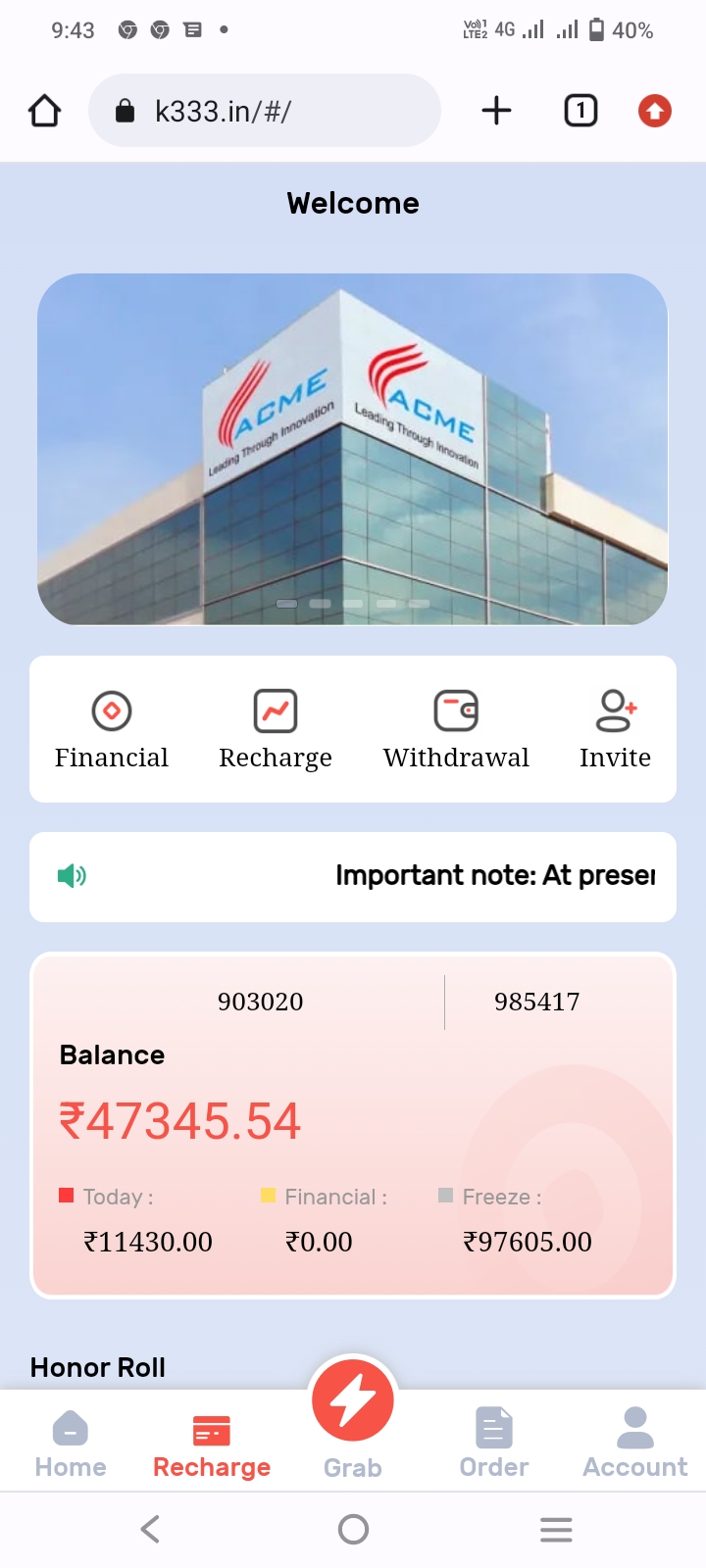Switch to the Home tab
Screen dimensions: 706x1568
coord(71,1444)
